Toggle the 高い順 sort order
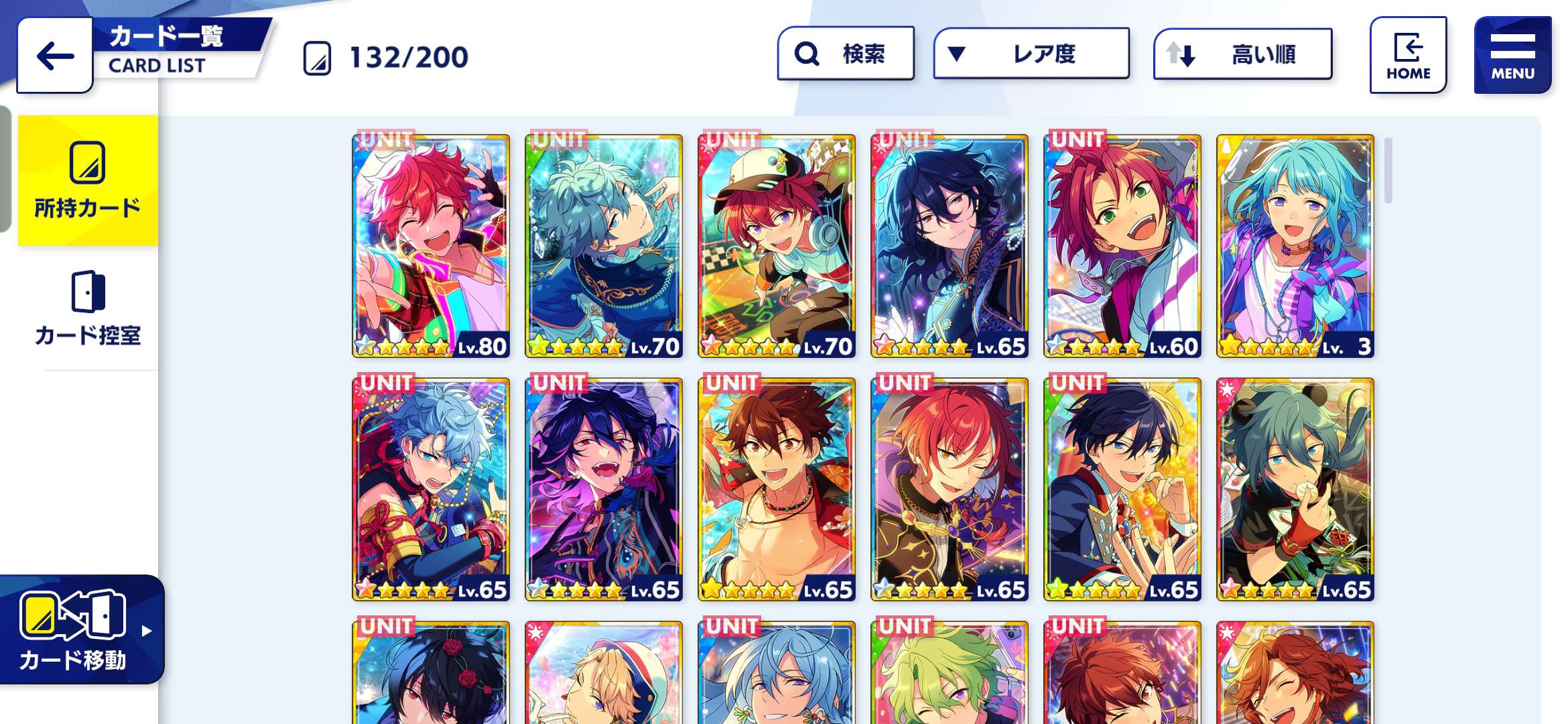The height and width of the screenshot is (724, 1568). coord(1242,54)
